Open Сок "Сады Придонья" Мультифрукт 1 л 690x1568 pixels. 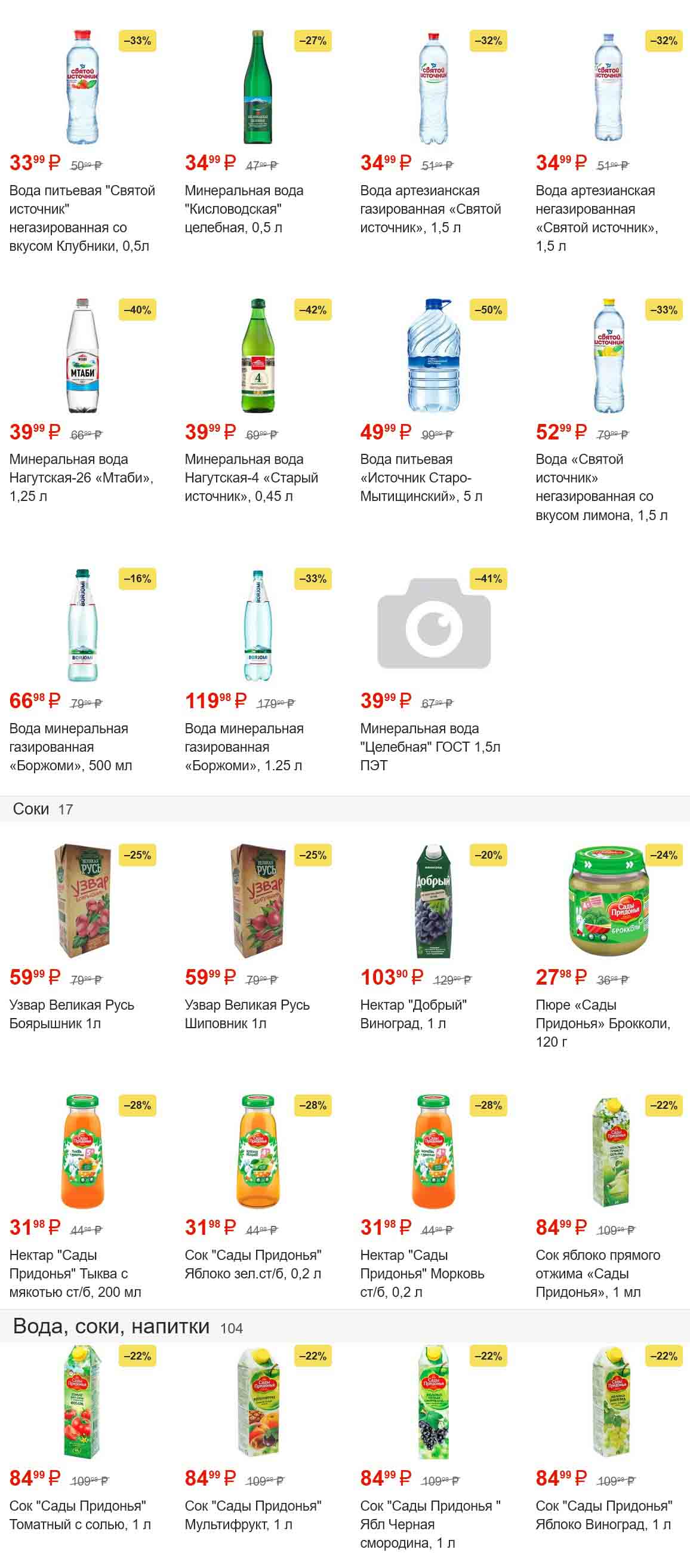pyautogui.click(x=252, y=1514)
